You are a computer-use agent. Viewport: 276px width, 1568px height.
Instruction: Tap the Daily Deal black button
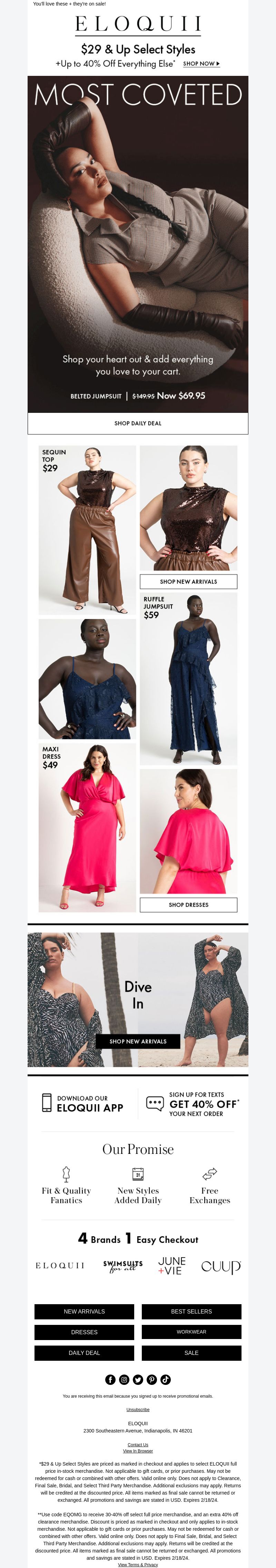pyautogui.click(x=84, y=1352)
